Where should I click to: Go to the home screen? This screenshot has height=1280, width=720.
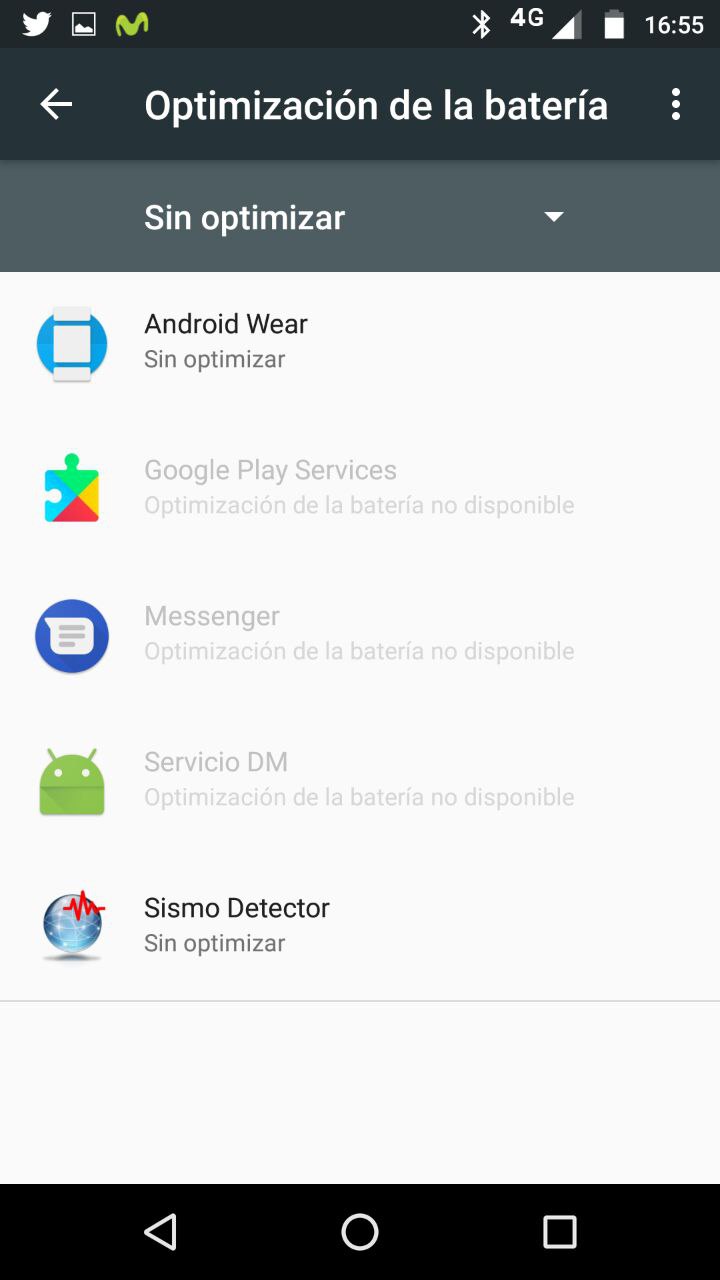[360, 1232]
